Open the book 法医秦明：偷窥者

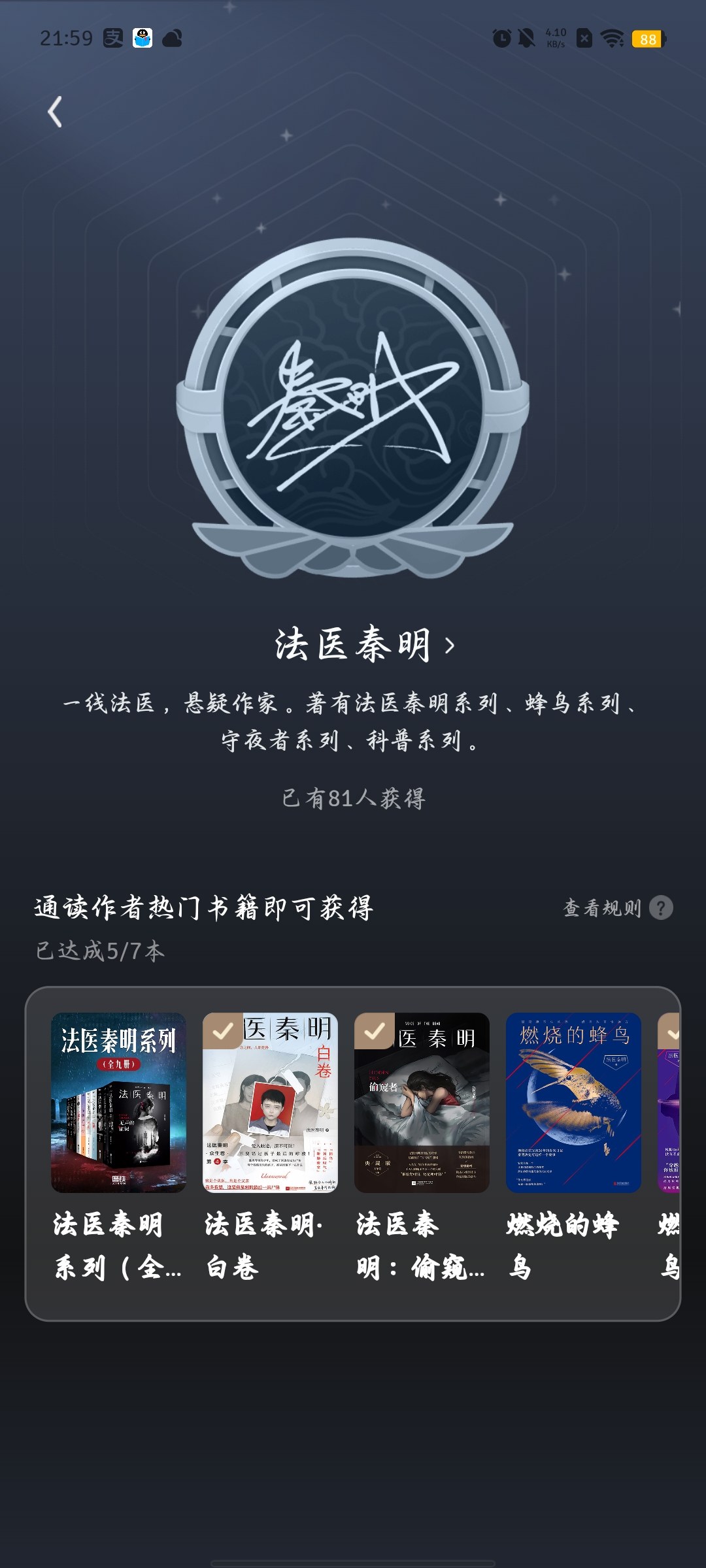coord(422,1148)
